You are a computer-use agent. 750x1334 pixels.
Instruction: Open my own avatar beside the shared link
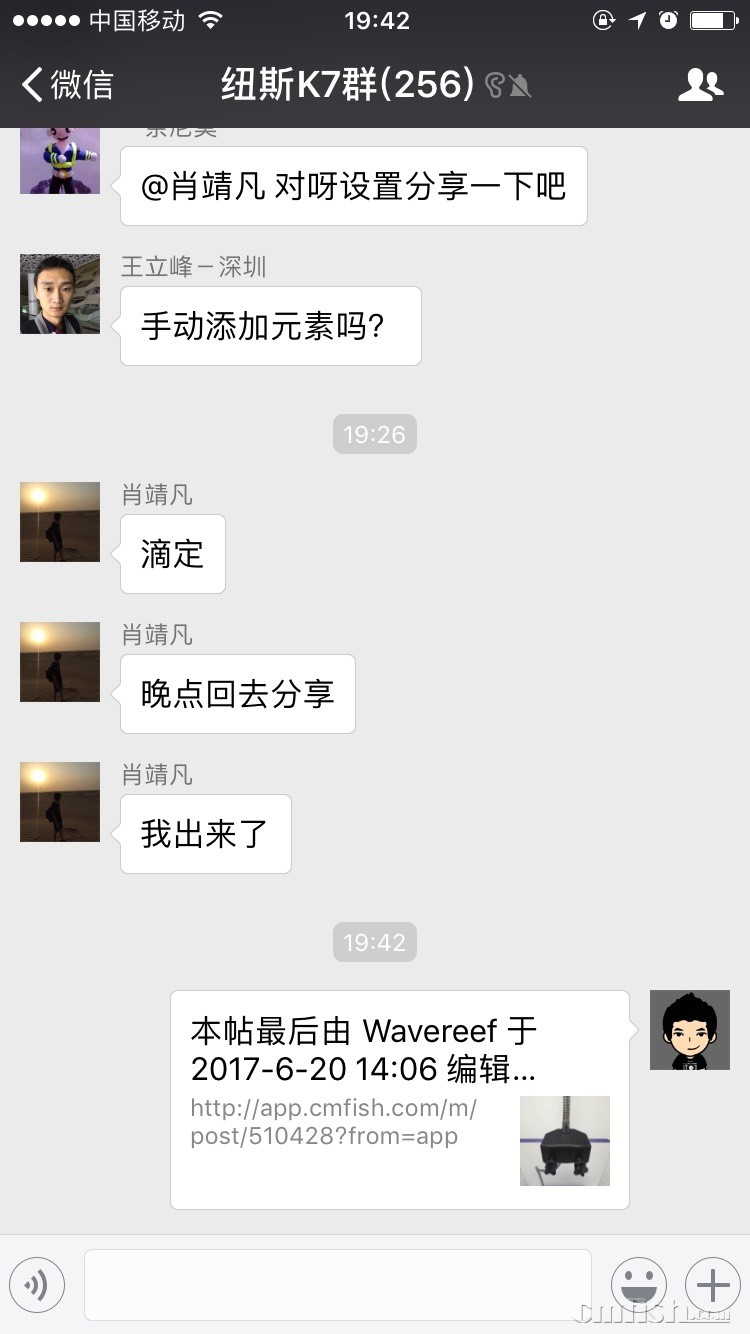[x=690, y=1030]
